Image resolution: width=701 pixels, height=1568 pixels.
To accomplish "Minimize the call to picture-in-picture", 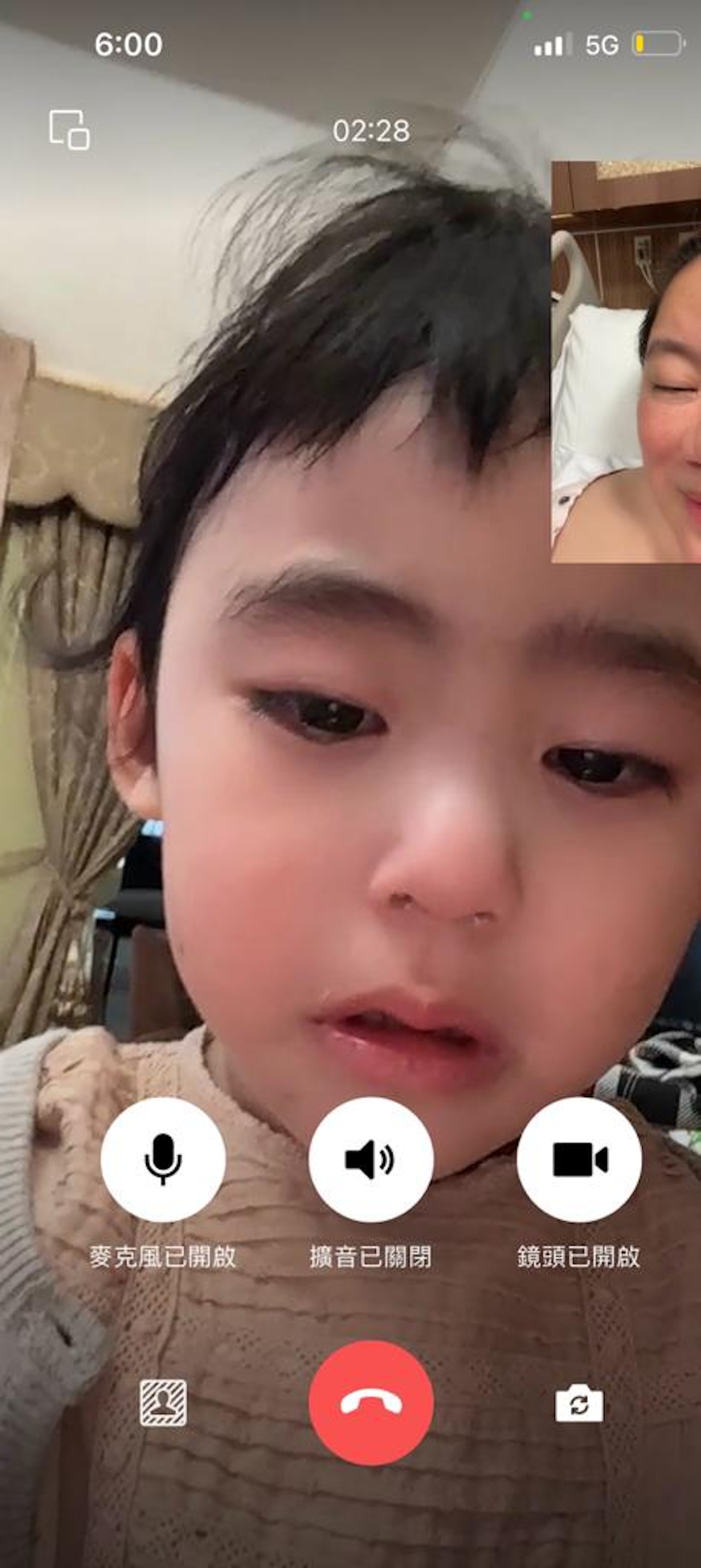I will click(x=69, y=130).
